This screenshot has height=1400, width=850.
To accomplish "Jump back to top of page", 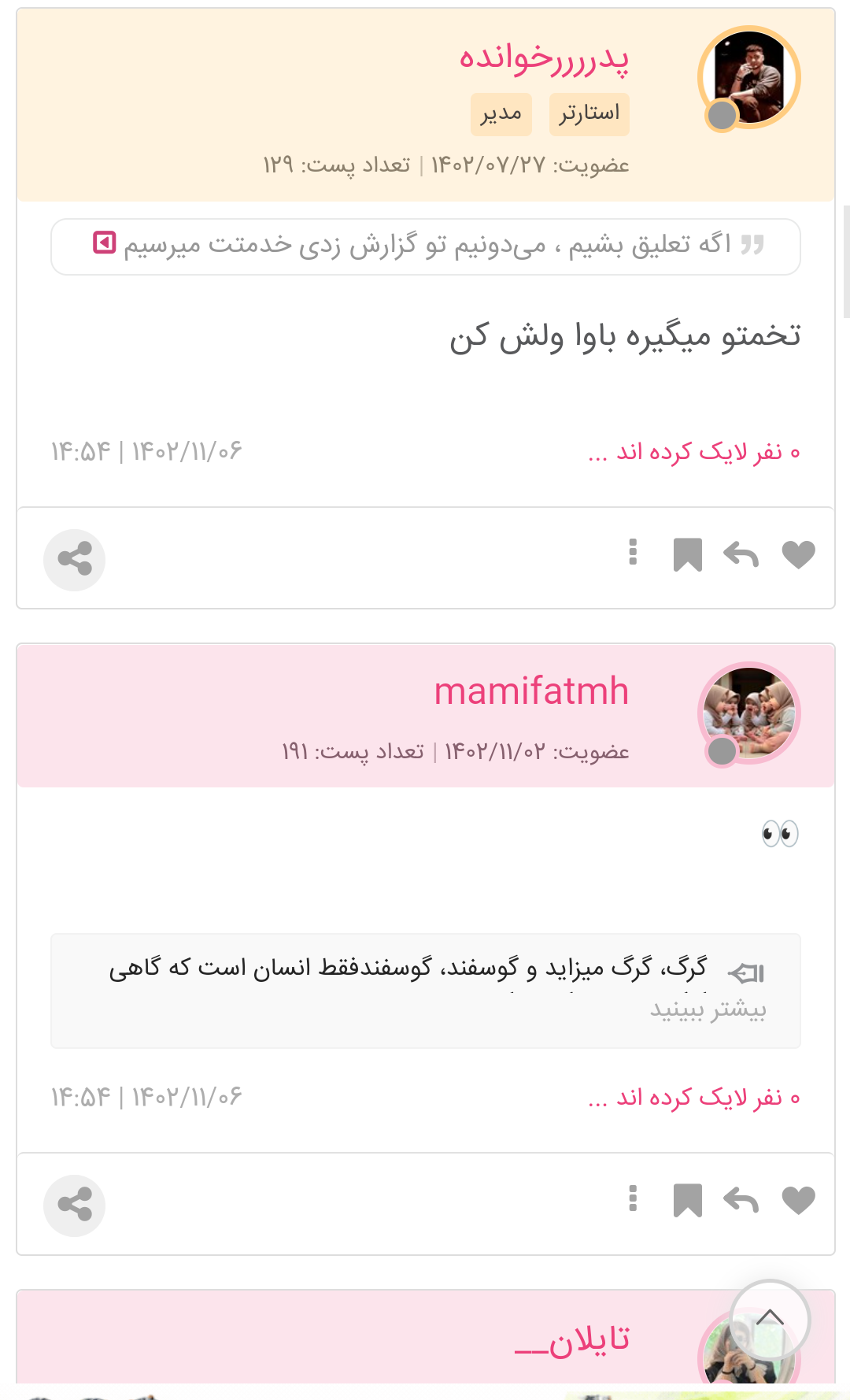I will click(x=770, y=1319).
